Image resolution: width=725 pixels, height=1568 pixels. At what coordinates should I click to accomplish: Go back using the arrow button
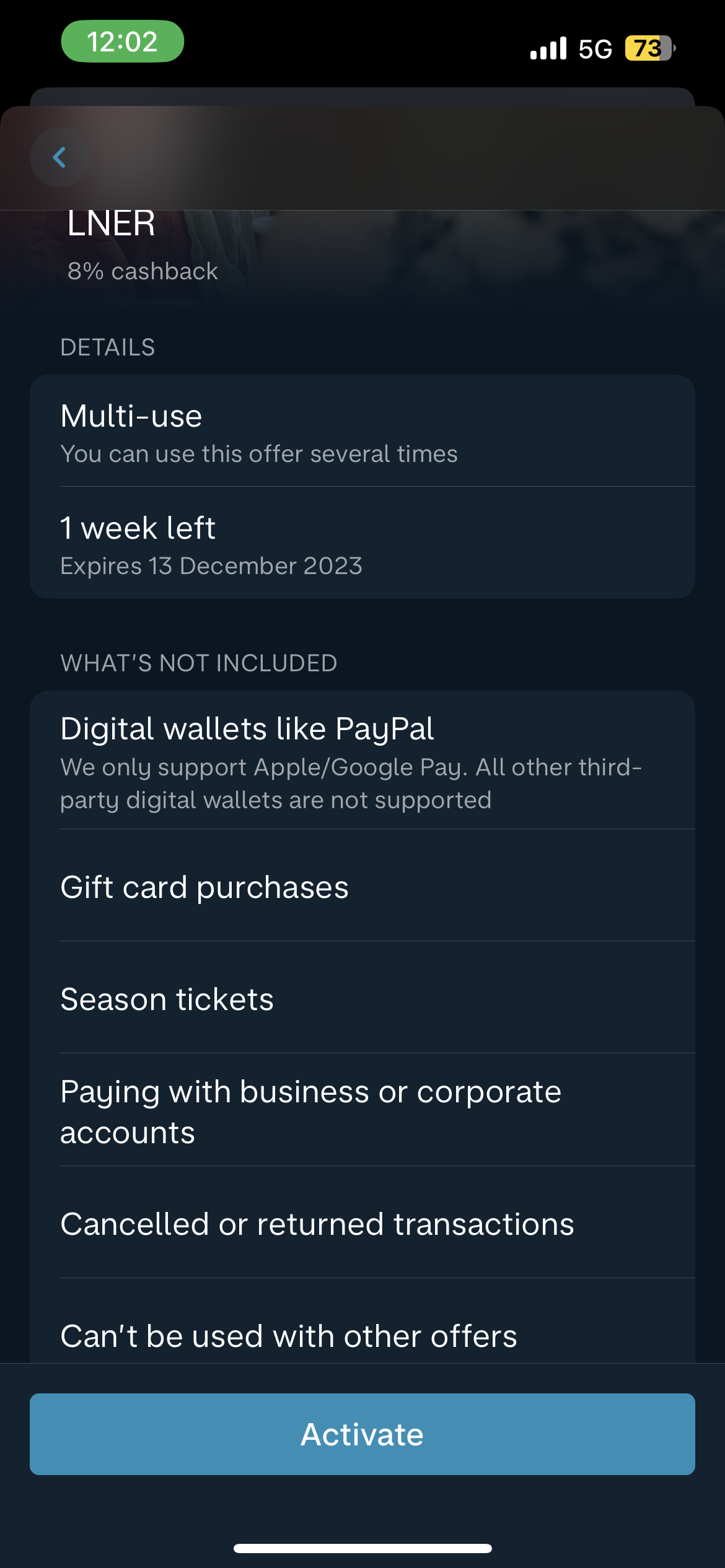click(x=59, y=157)
